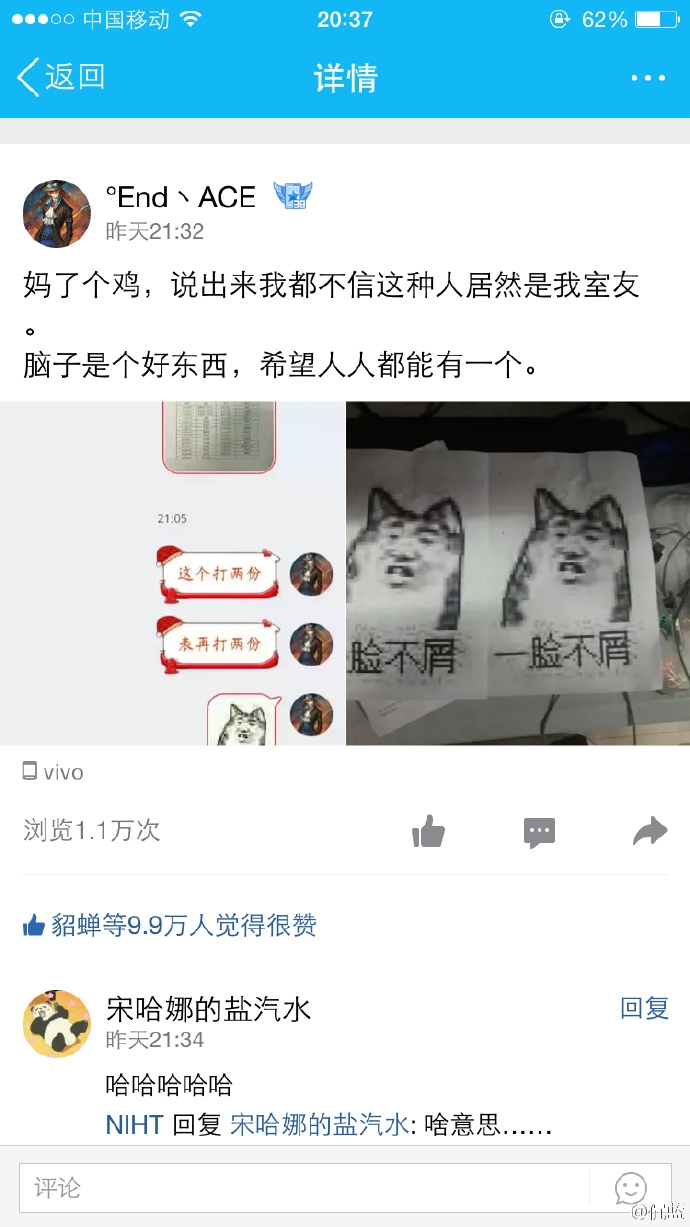Open the printed meme photo on the right

click(518, 573)
